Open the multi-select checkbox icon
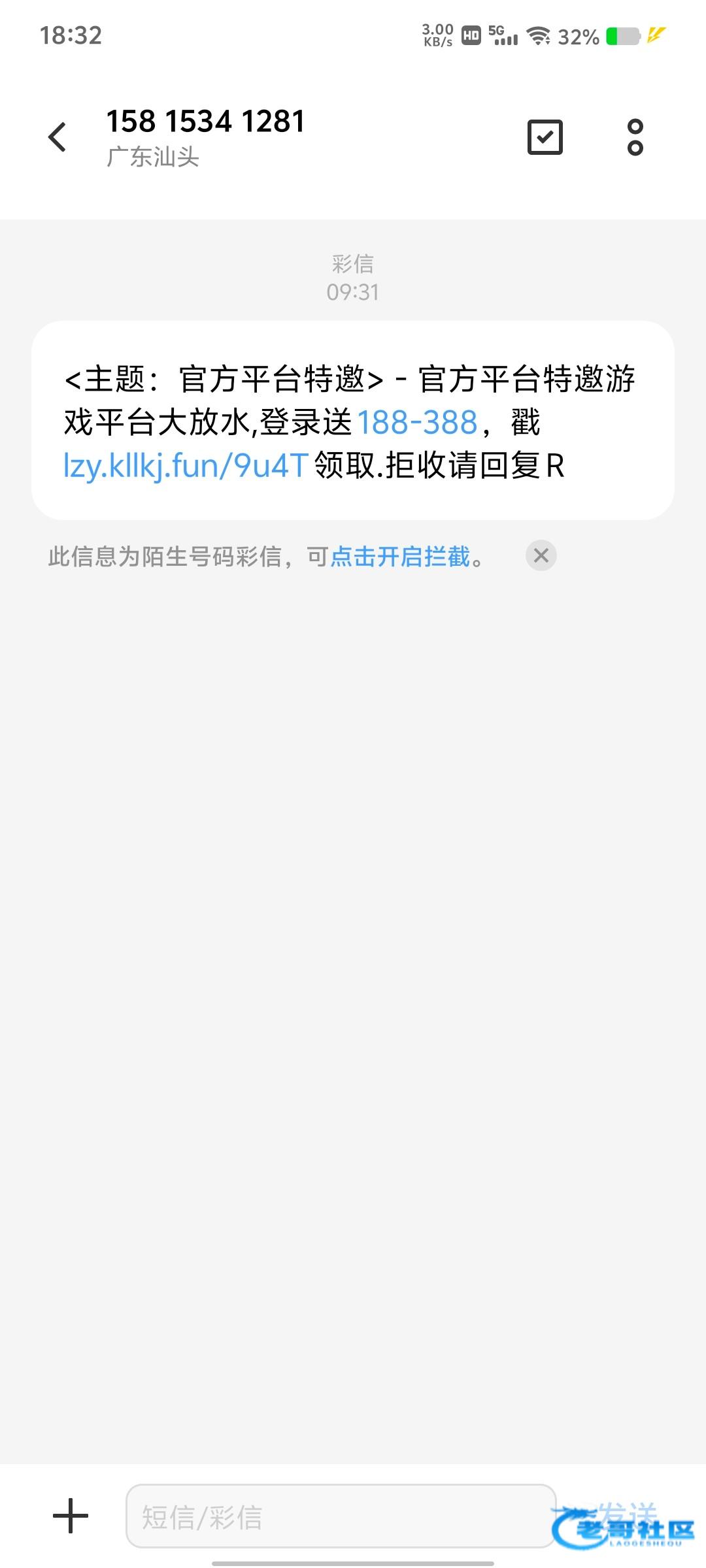 [545, 137]
